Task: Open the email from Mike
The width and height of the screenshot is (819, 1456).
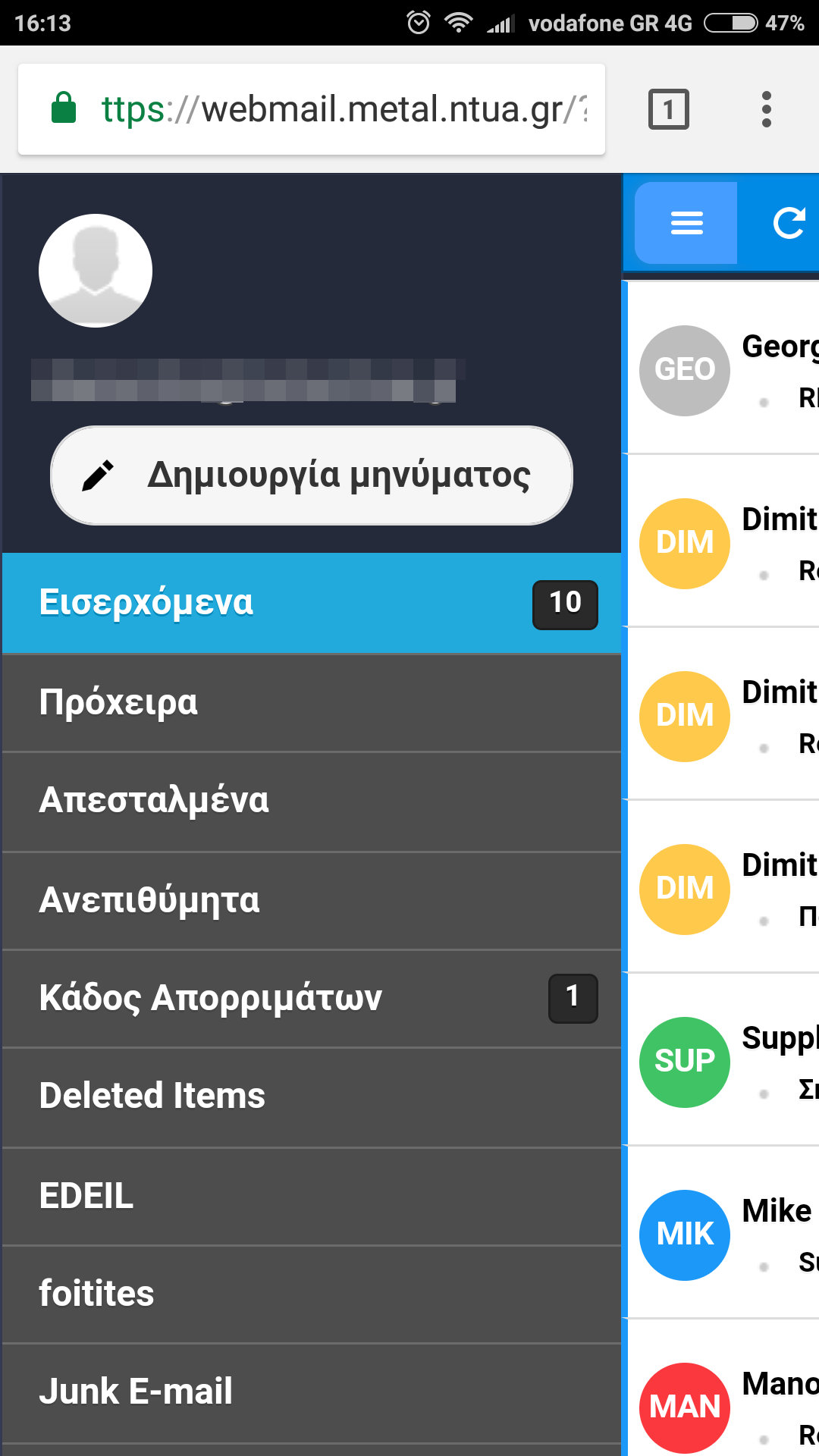Action: pos(723,1232)
